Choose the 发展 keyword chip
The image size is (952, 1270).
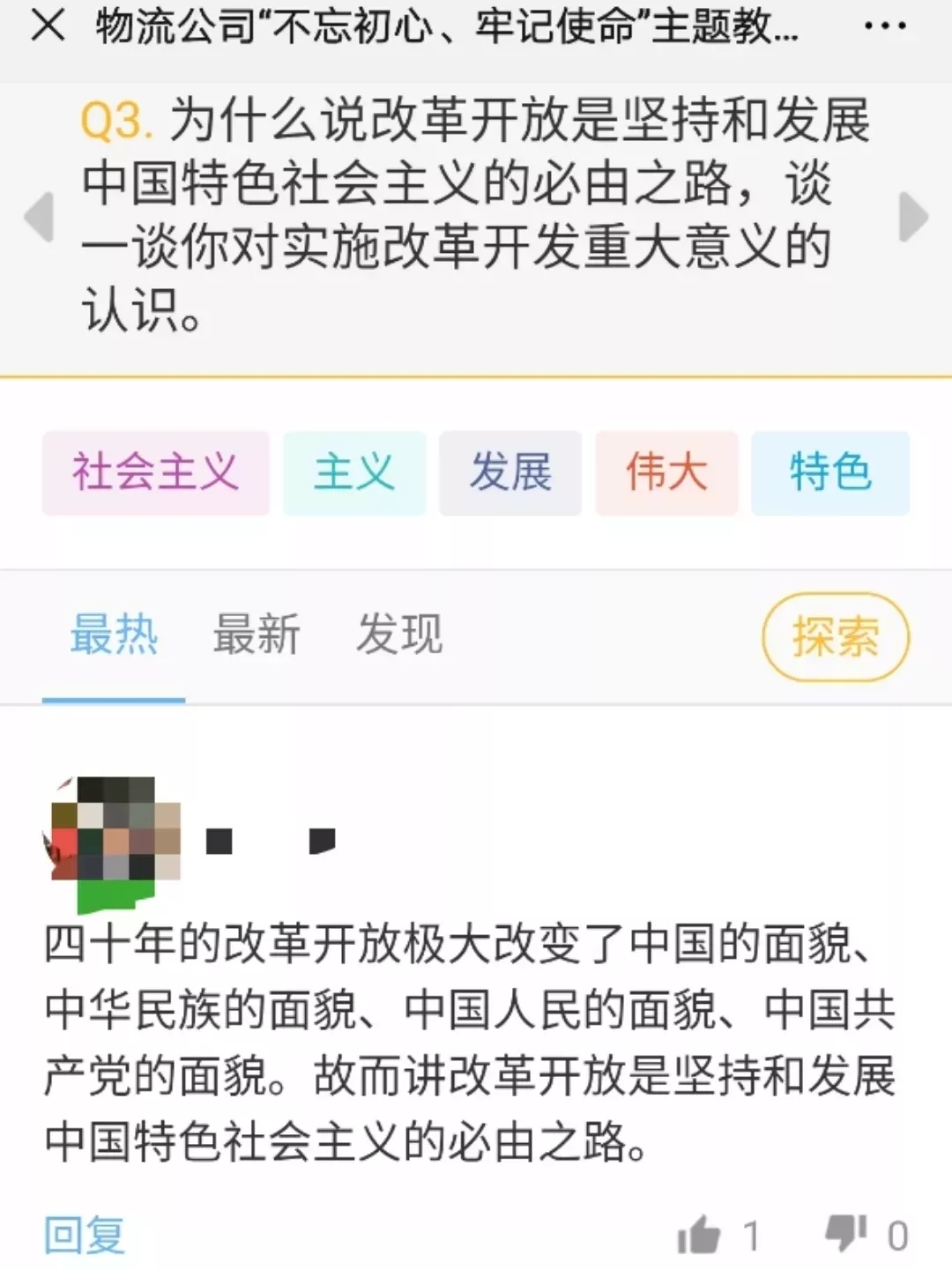[510, 472]
